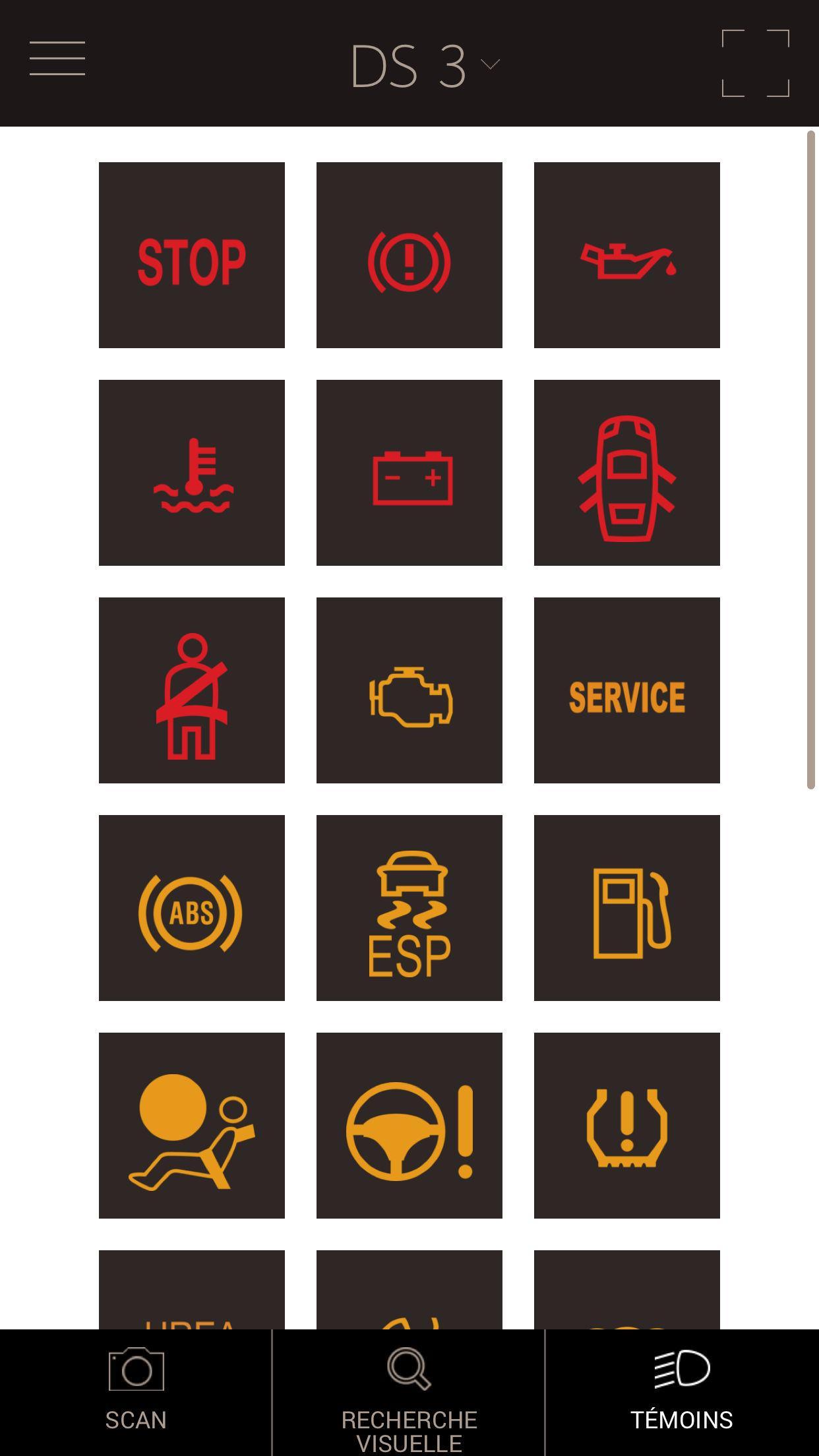Switch to the Scan tab
The height and width of the screenshot is (1456, 819).
click(136, 1391)
